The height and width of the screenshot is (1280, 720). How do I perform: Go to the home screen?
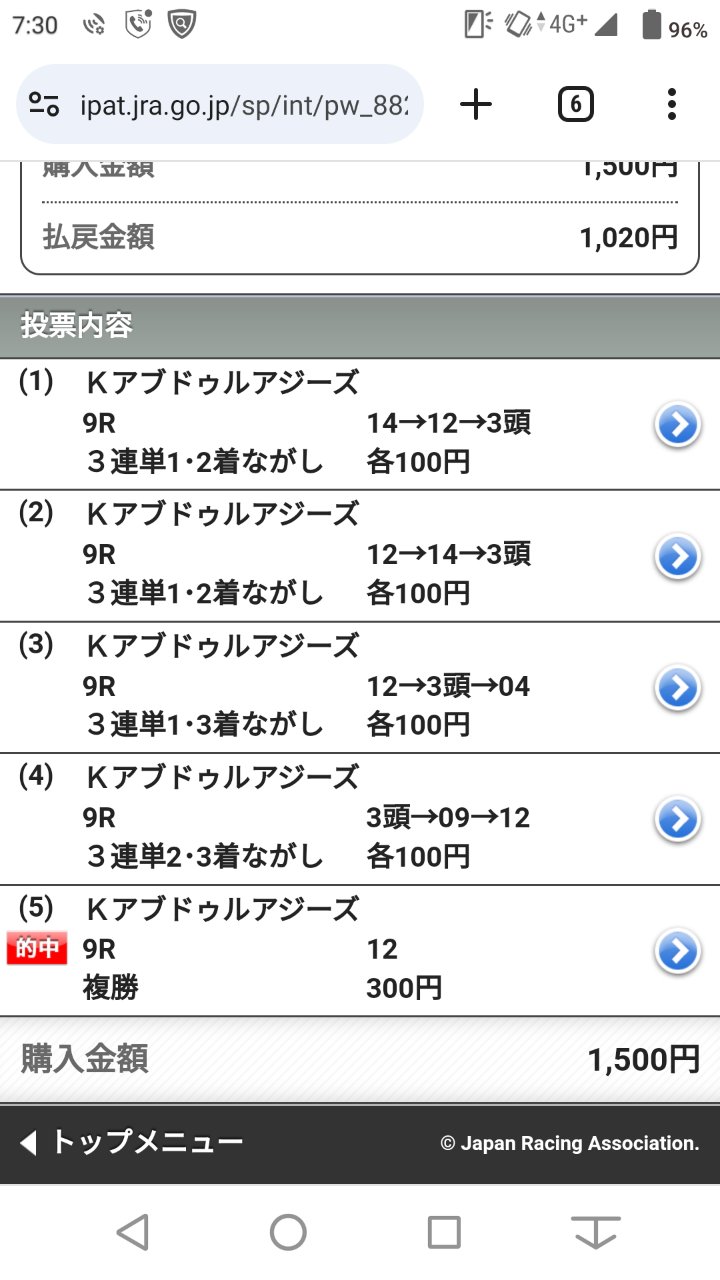coord(288,1232)
